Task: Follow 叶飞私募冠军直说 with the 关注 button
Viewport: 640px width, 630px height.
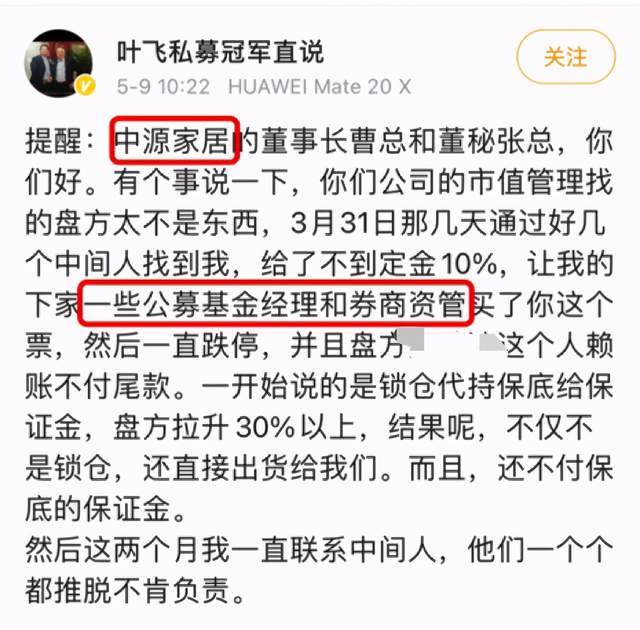Action: coord(566,57)
